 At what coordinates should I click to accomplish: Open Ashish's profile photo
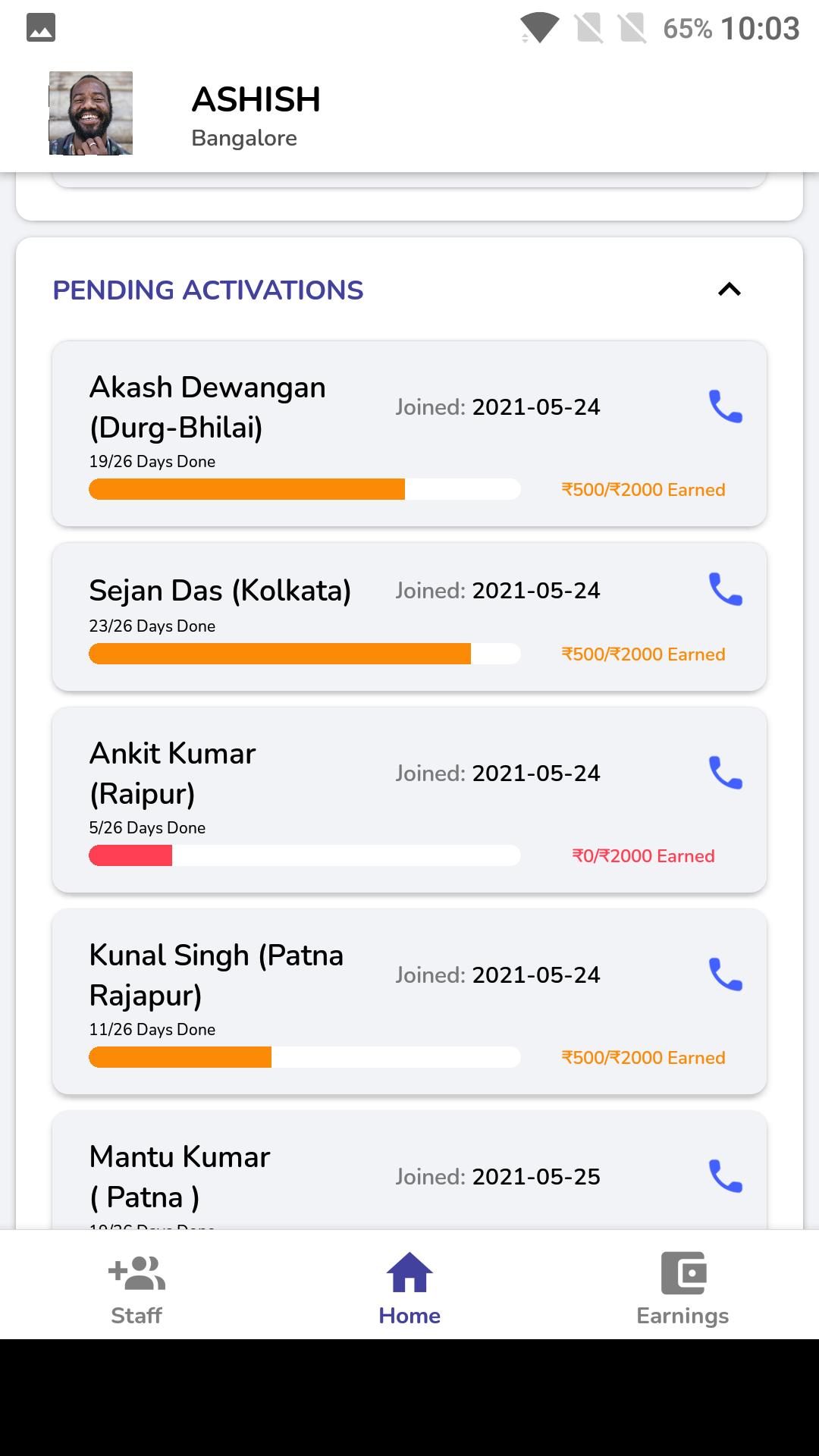tap(91, 113)
